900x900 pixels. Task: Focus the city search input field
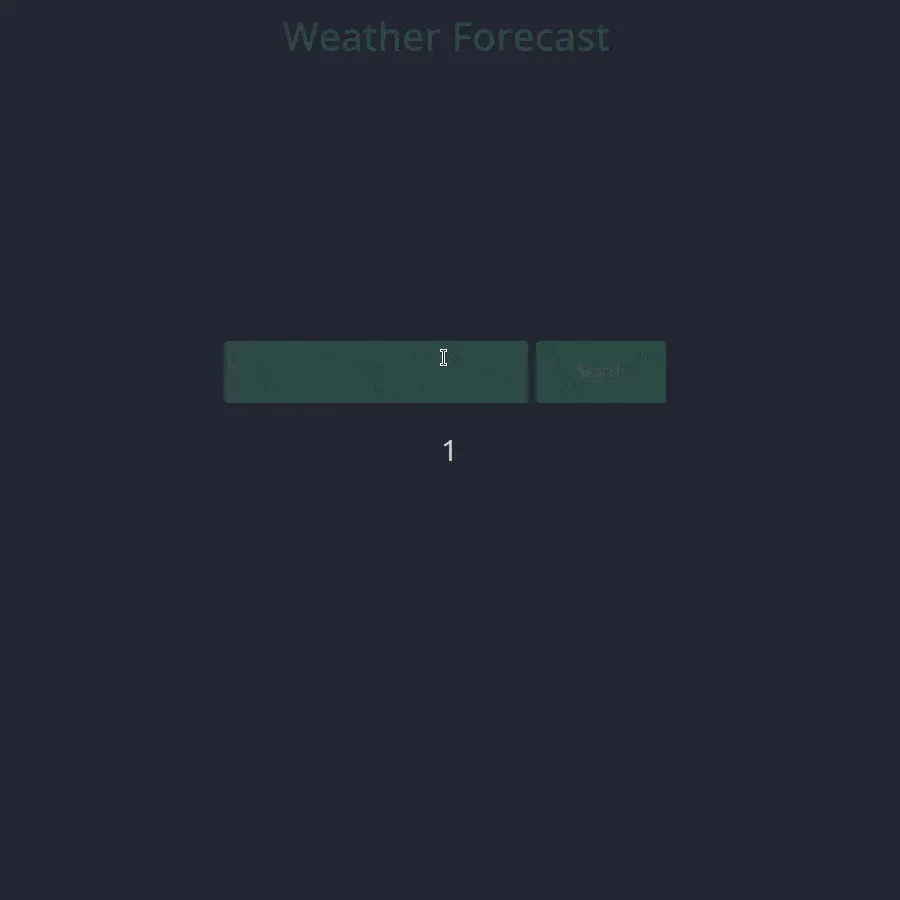pyautogui.click(x=375, y=372)
